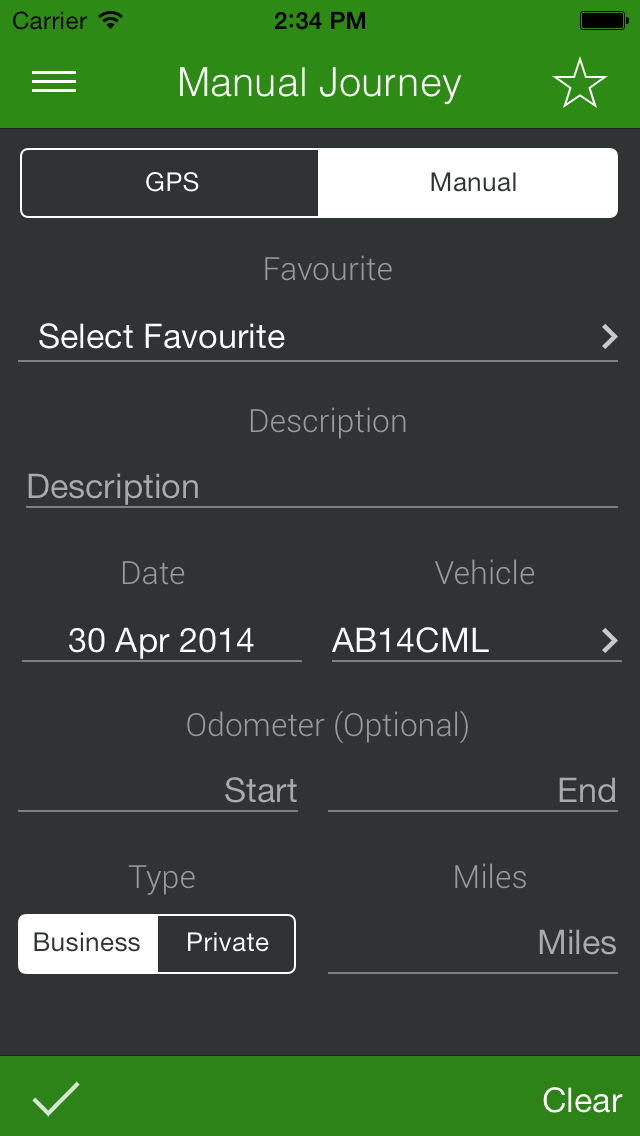640x1136 pixels.
Task: Tap the odometer End field
Action: click(473, 790)
